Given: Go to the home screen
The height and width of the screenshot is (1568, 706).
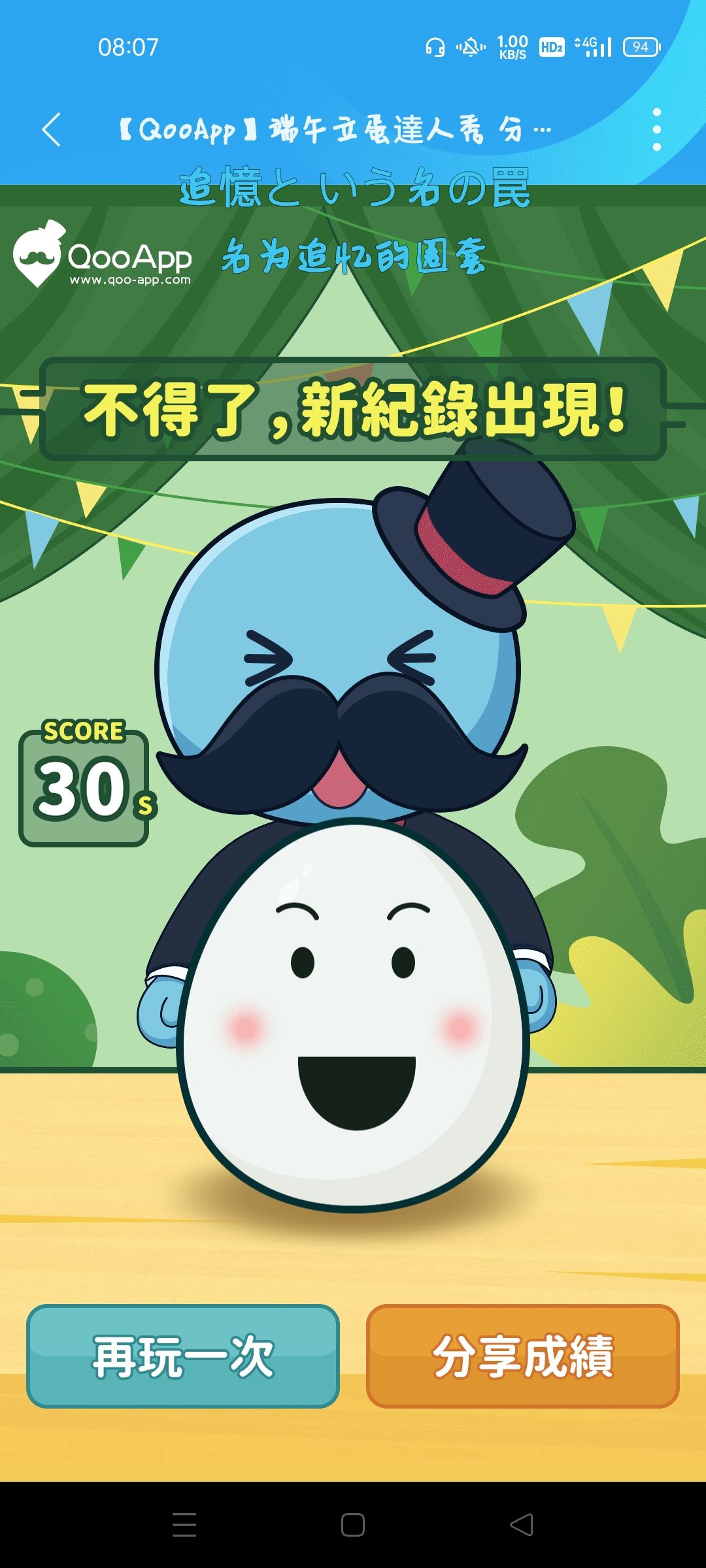Looking at the screenshot, I should click(x=353, y=1525).
